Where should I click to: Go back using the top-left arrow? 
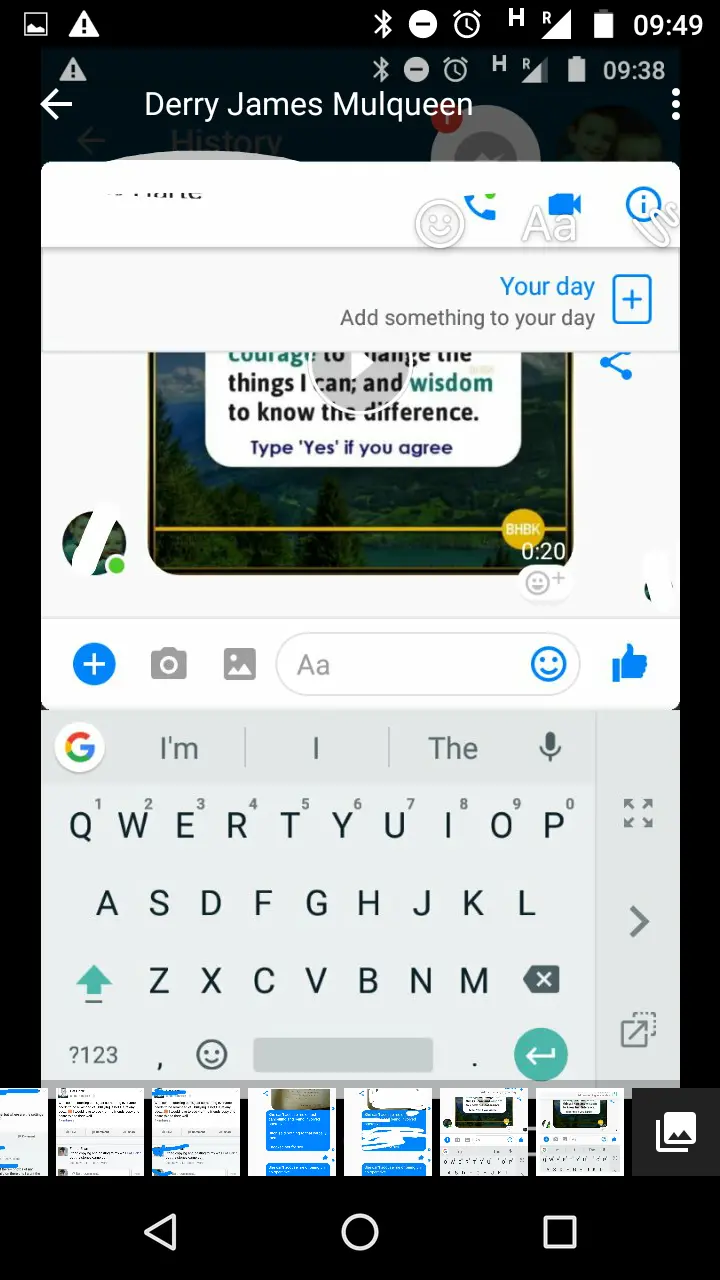(x=56, y=104)
